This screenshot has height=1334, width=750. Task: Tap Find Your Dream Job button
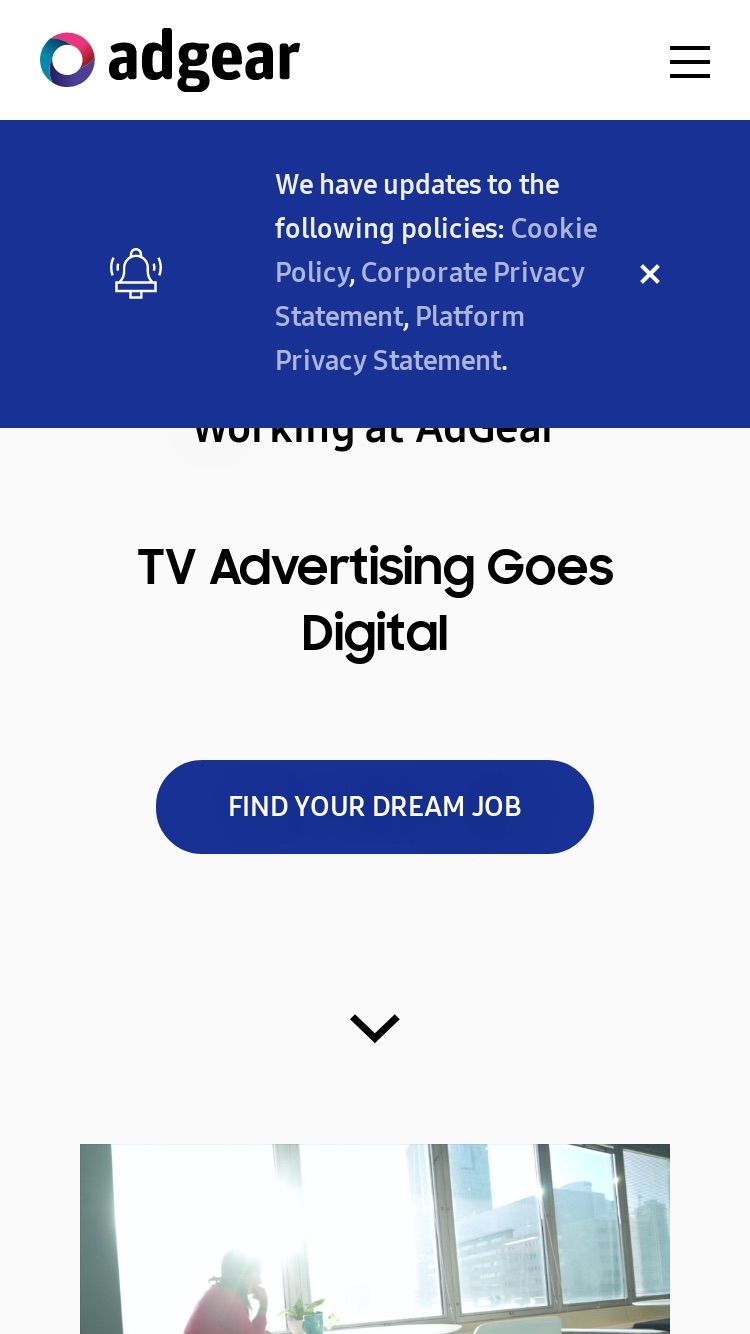[x=375, y=807]
